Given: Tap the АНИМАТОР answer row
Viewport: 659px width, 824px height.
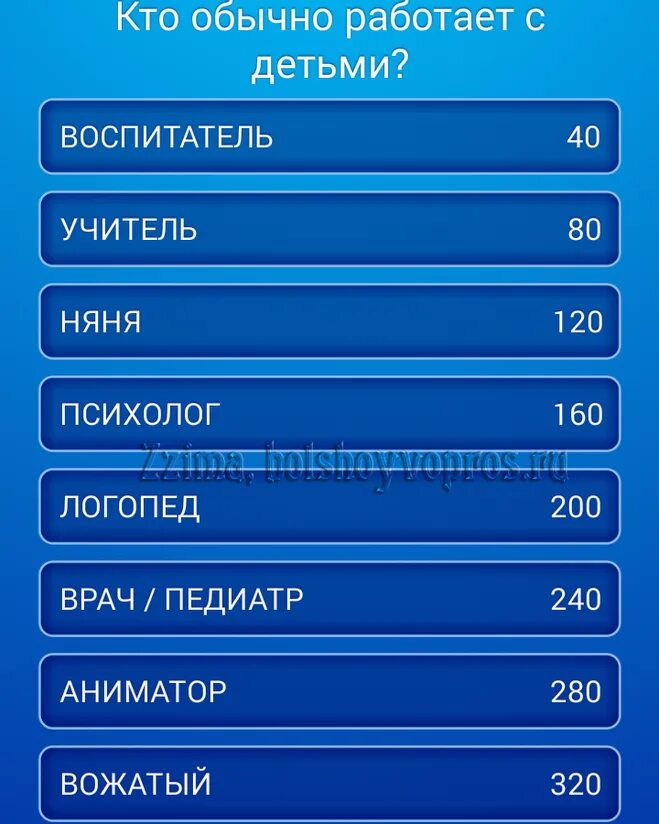Looking at the screenshot, I should point(330,691).
